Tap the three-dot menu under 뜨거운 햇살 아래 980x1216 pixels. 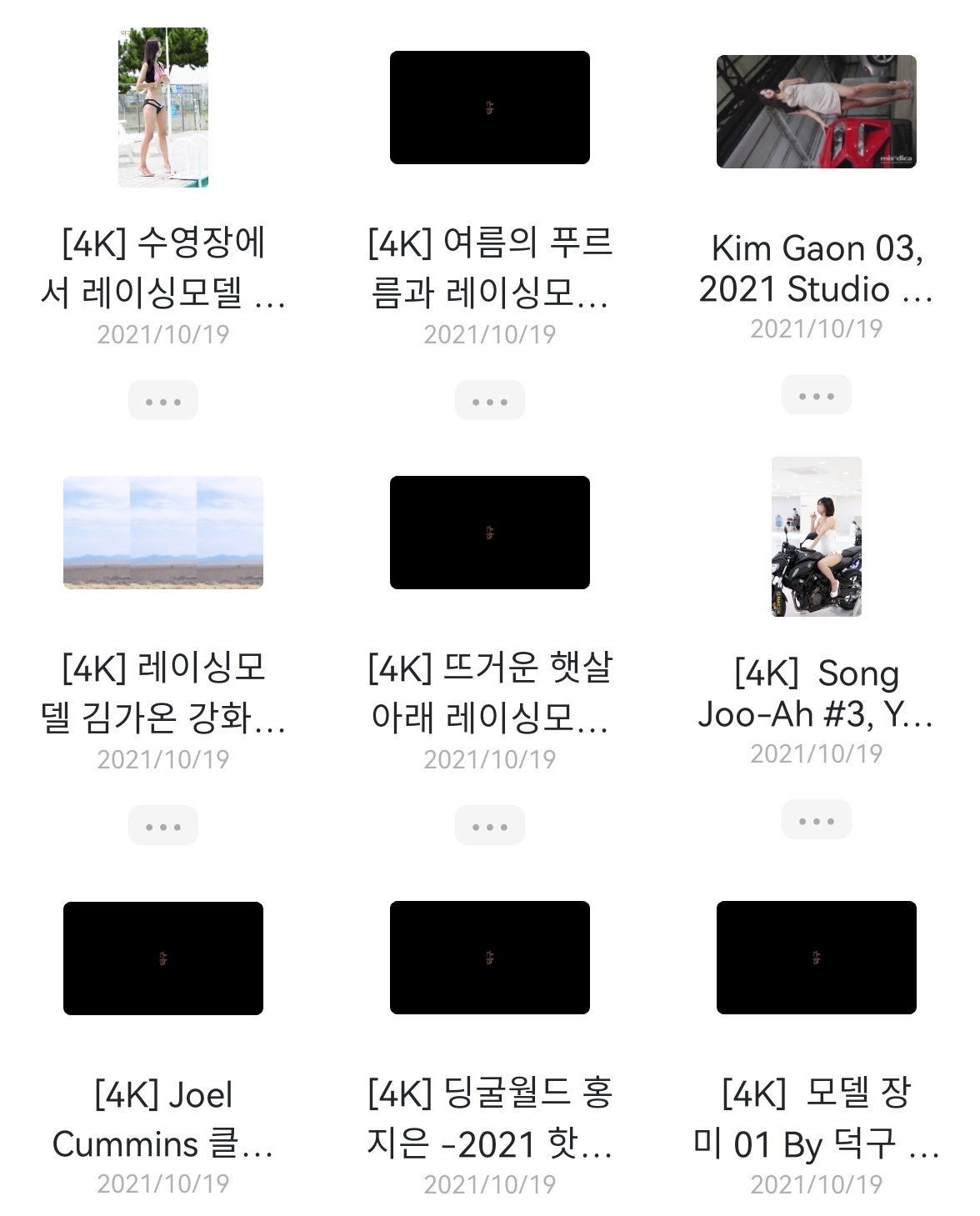click(490, 826)
